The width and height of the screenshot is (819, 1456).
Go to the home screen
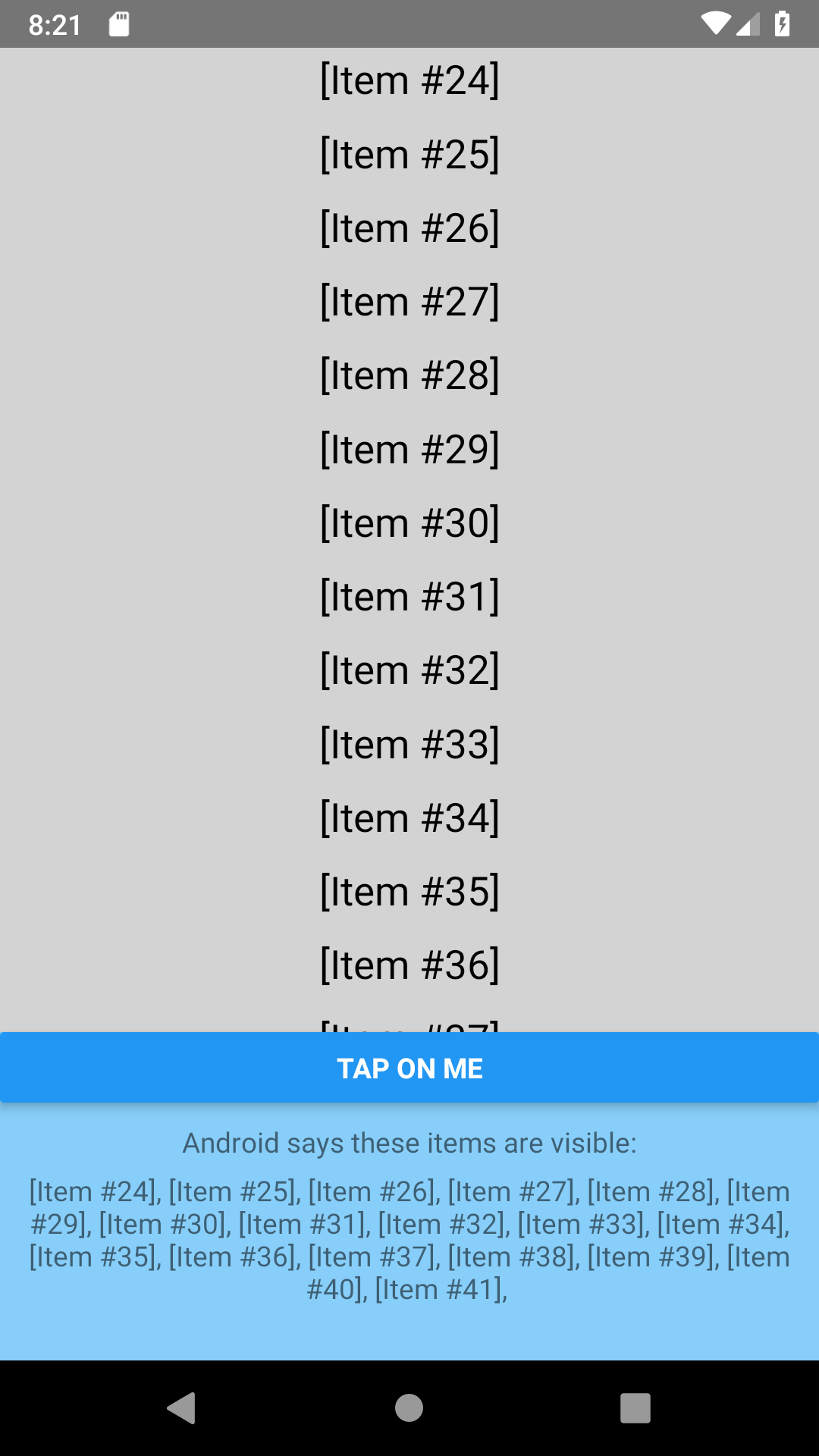409,1408
